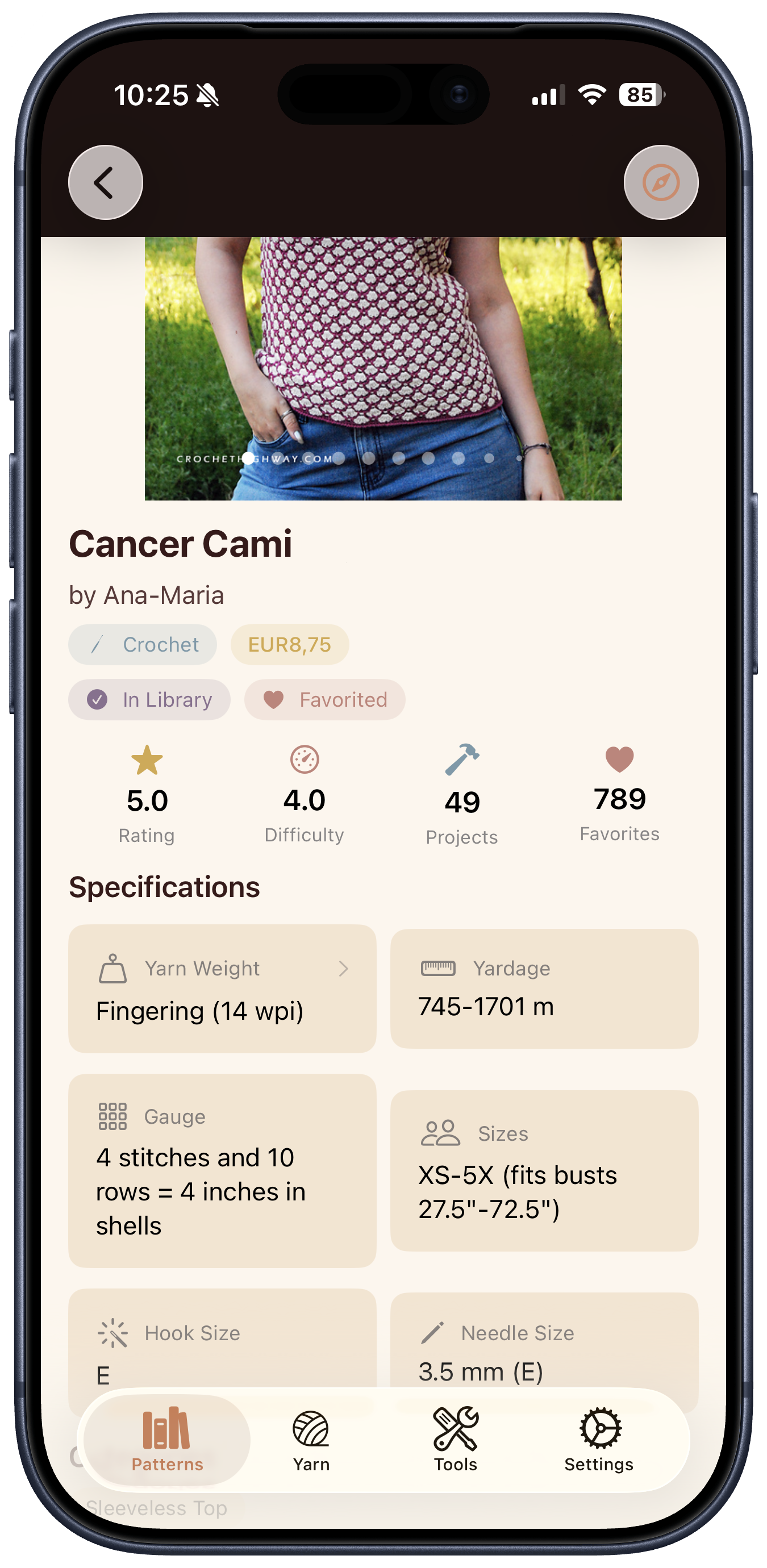Remove from favorites via Favorited chip
Viewport: 767px width, 1568px height.
coord(325,699)
